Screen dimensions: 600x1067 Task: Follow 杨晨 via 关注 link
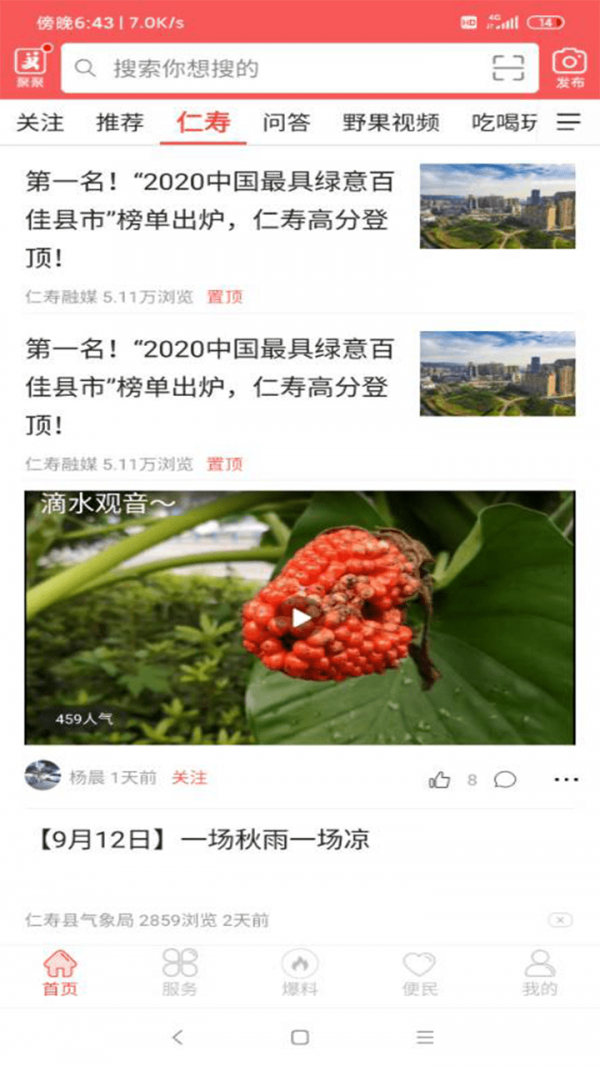pyautogui.click(x=189, y=777)
